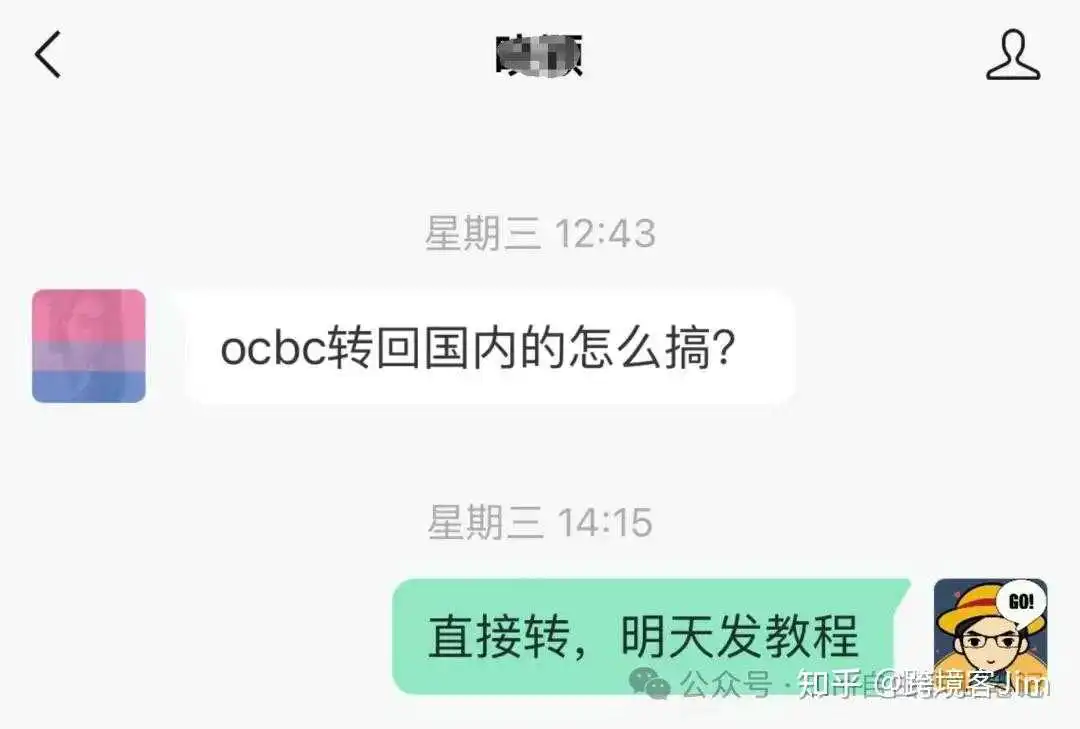
Task: Open the contact profile icon
Action: (x=1012, y=55)
